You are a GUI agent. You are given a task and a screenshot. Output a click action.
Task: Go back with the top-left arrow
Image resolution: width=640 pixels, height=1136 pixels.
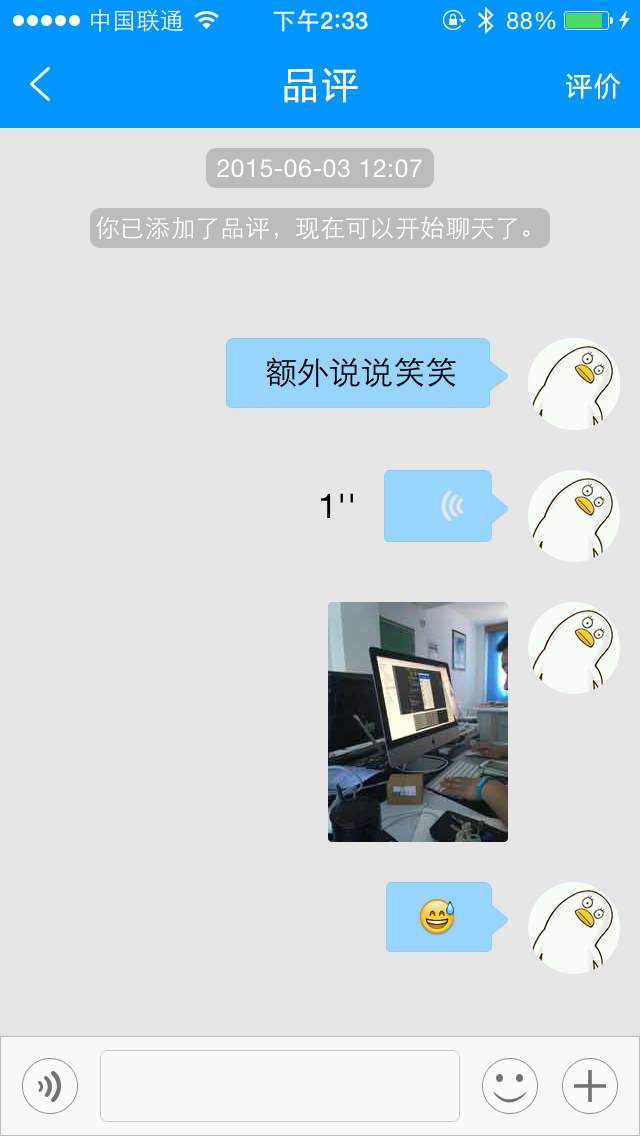(40, 85)
